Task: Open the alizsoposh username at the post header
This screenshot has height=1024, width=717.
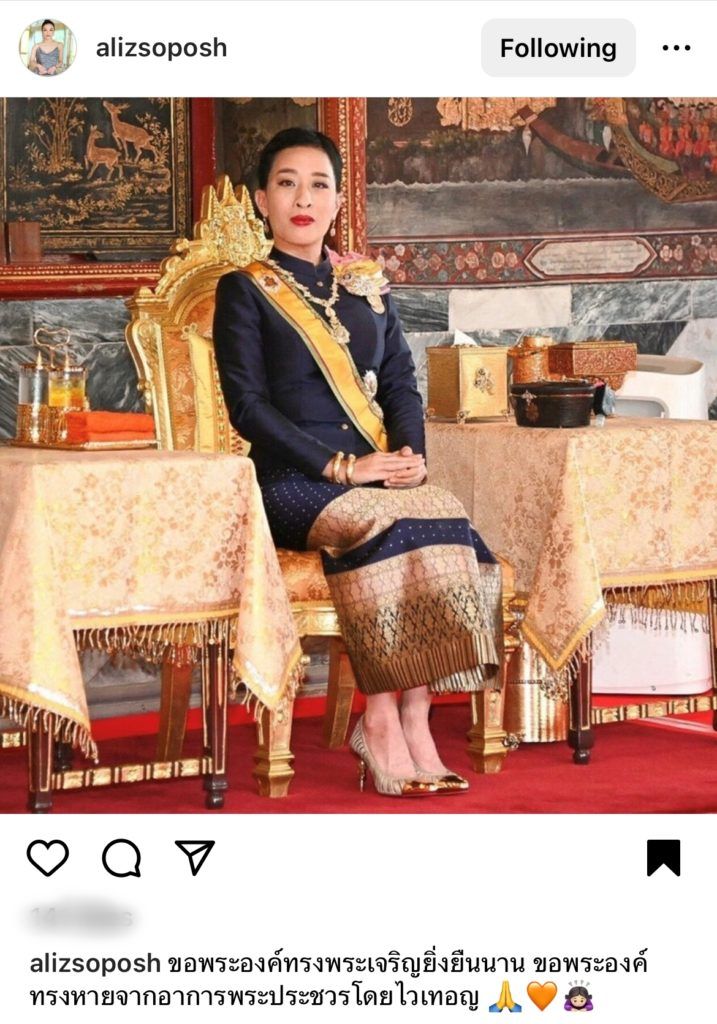Action: (x=161, y=48)
